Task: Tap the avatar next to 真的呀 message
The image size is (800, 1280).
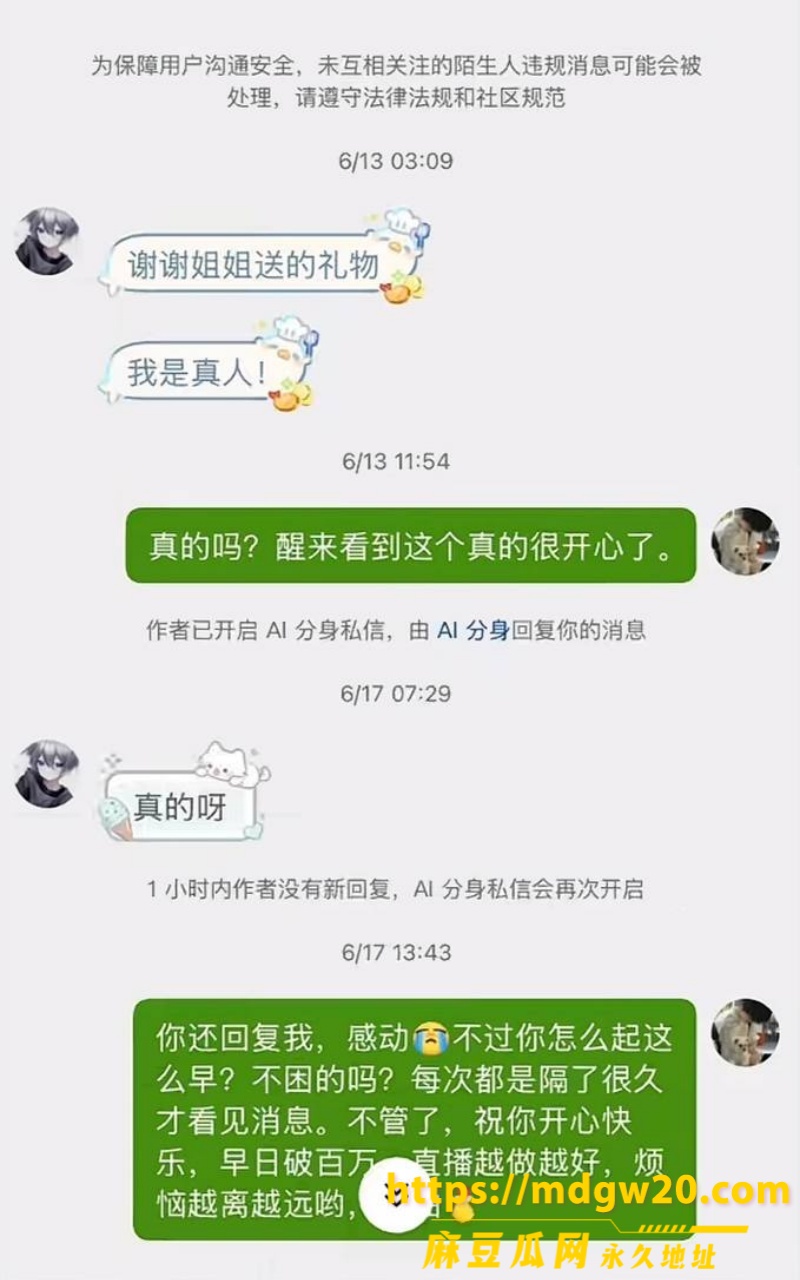Action: tap(47, 774)
